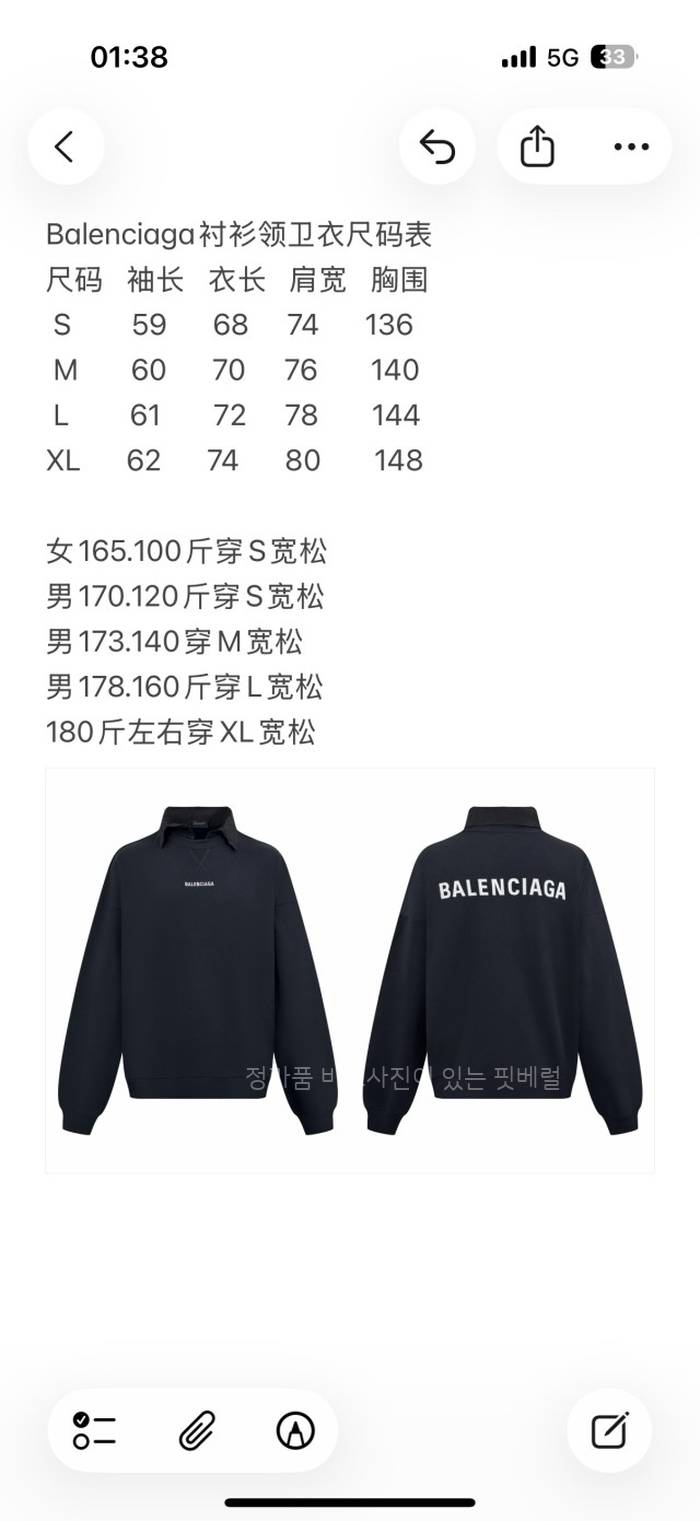Add a checklist to the note
The width and height of the screenshot is (700, 1521).
(x=95, y=1431)
